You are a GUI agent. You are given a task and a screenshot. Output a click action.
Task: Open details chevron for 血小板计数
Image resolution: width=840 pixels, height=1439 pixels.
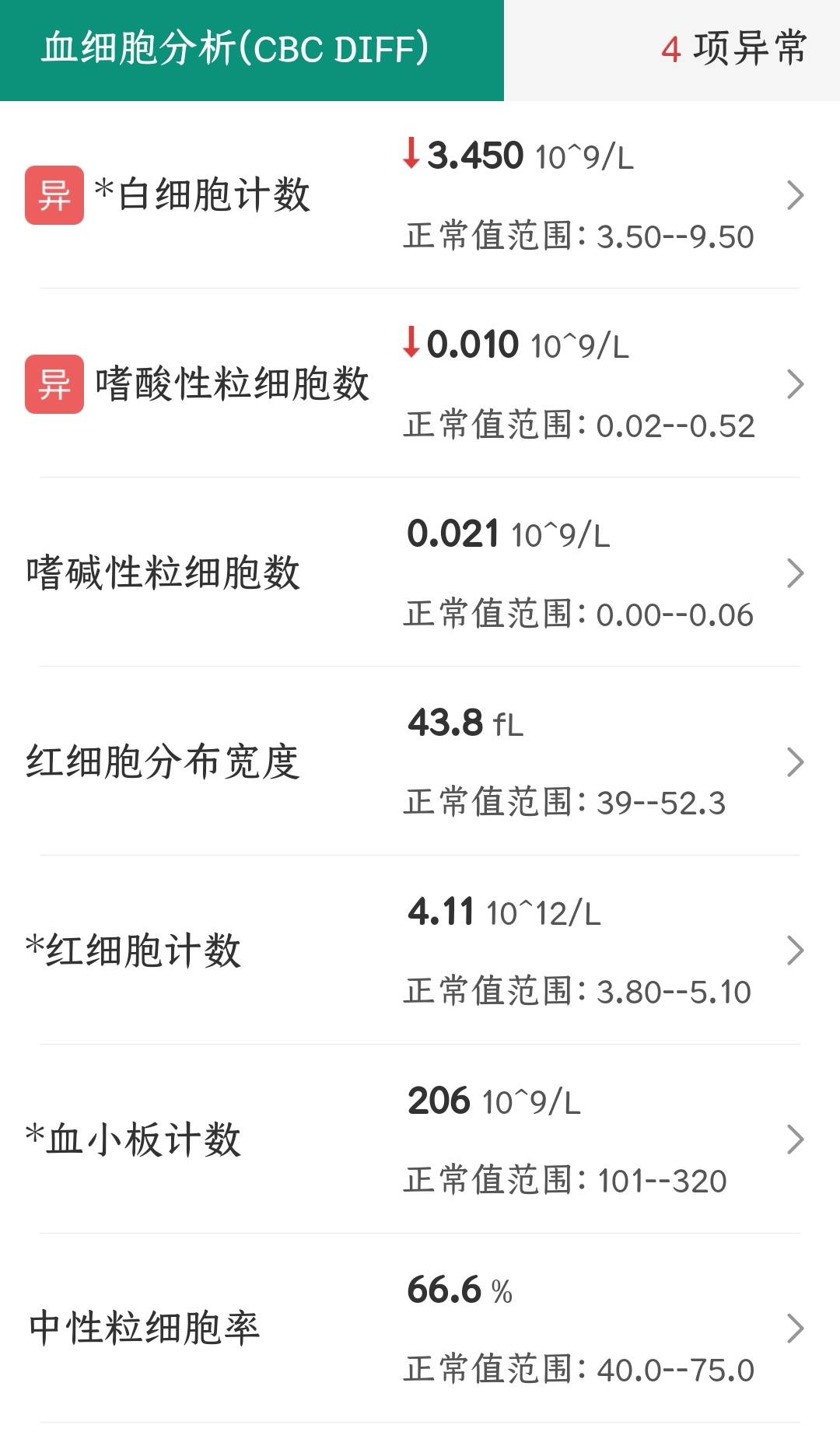click(x=795, y=1141)
